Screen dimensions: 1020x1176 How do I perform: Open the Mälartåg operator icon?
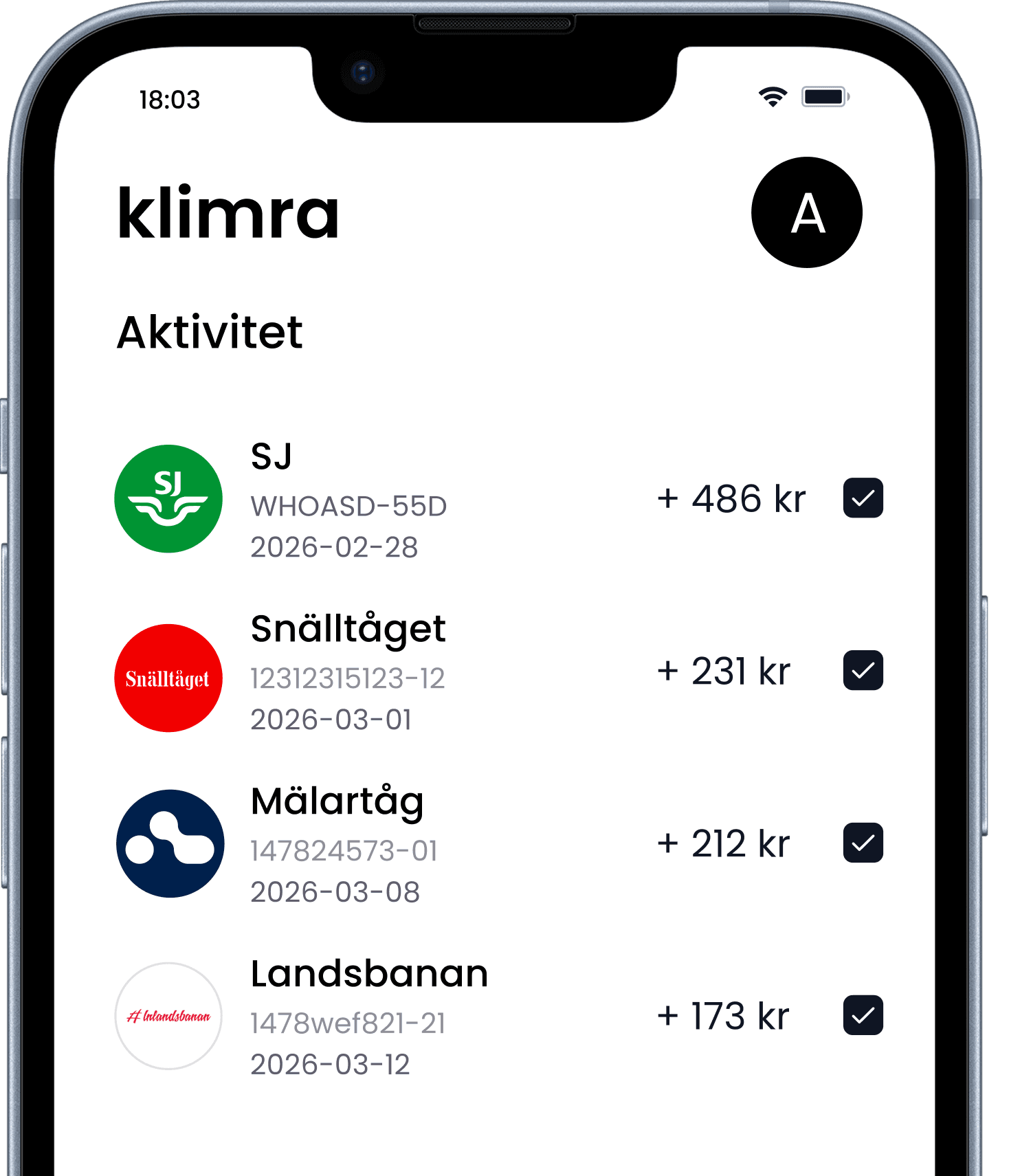click(168, 845)
